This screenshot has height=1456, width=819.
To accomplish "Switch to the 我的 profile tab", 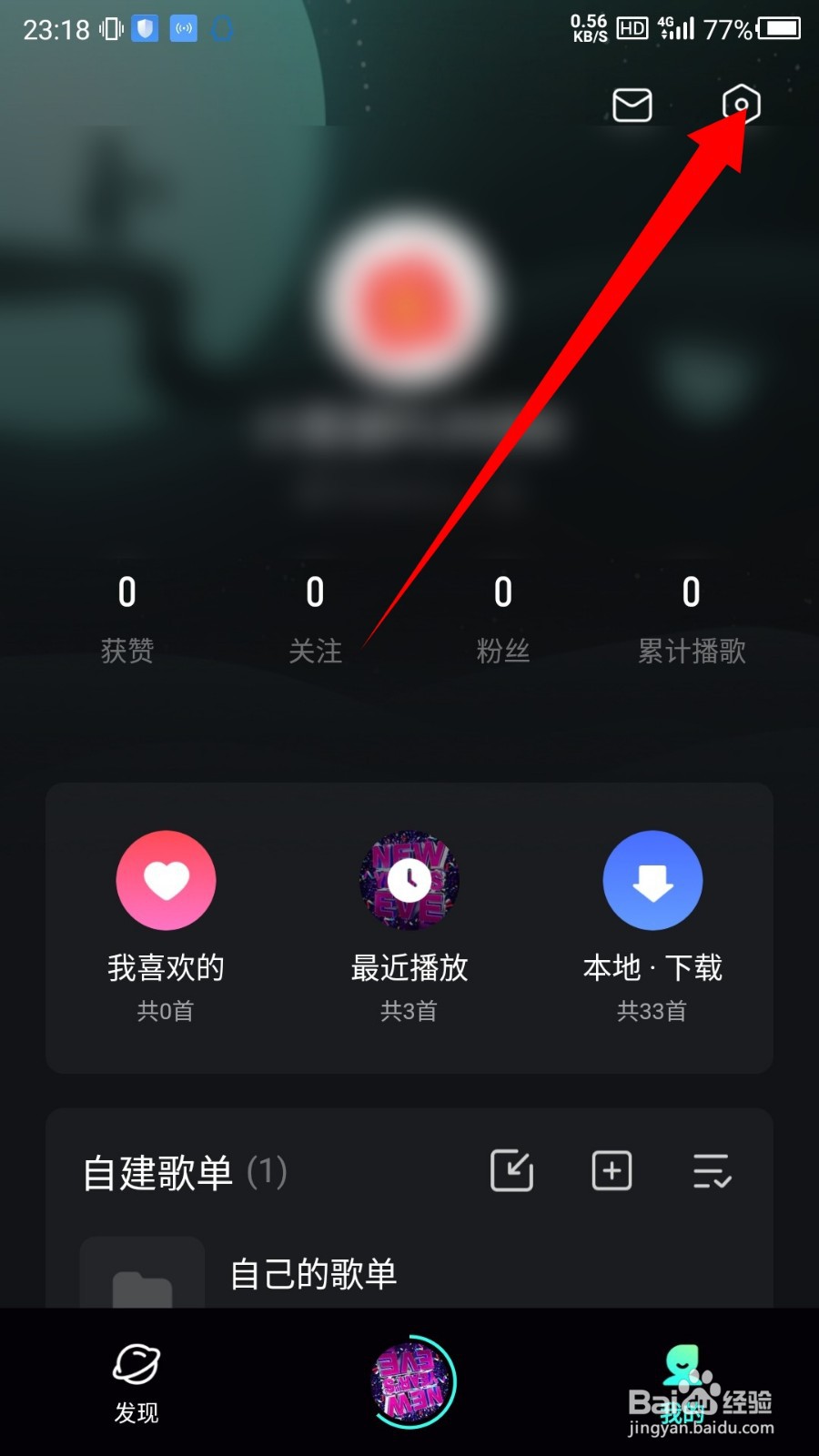I will (681, 1383).
